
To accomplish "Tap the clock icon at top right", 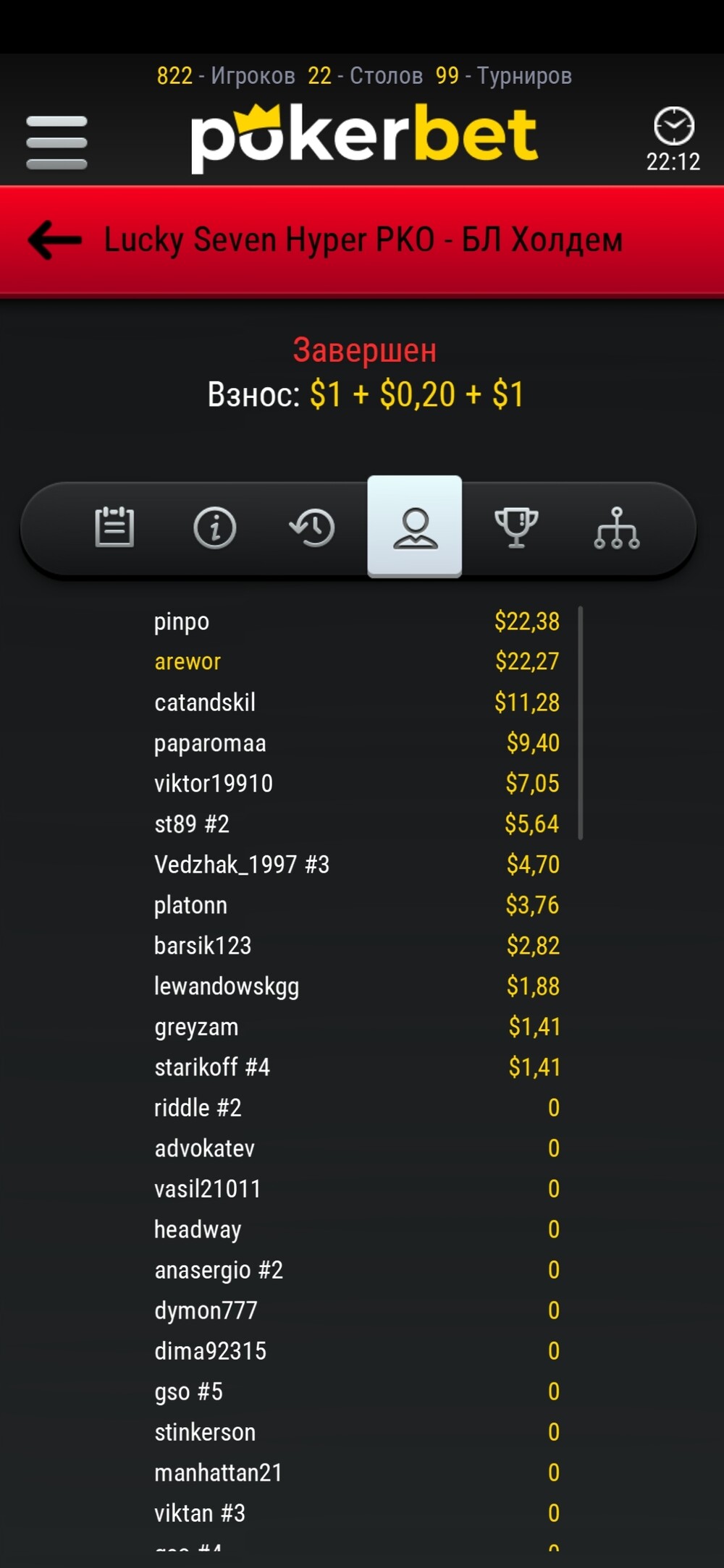I will (674, 127).
